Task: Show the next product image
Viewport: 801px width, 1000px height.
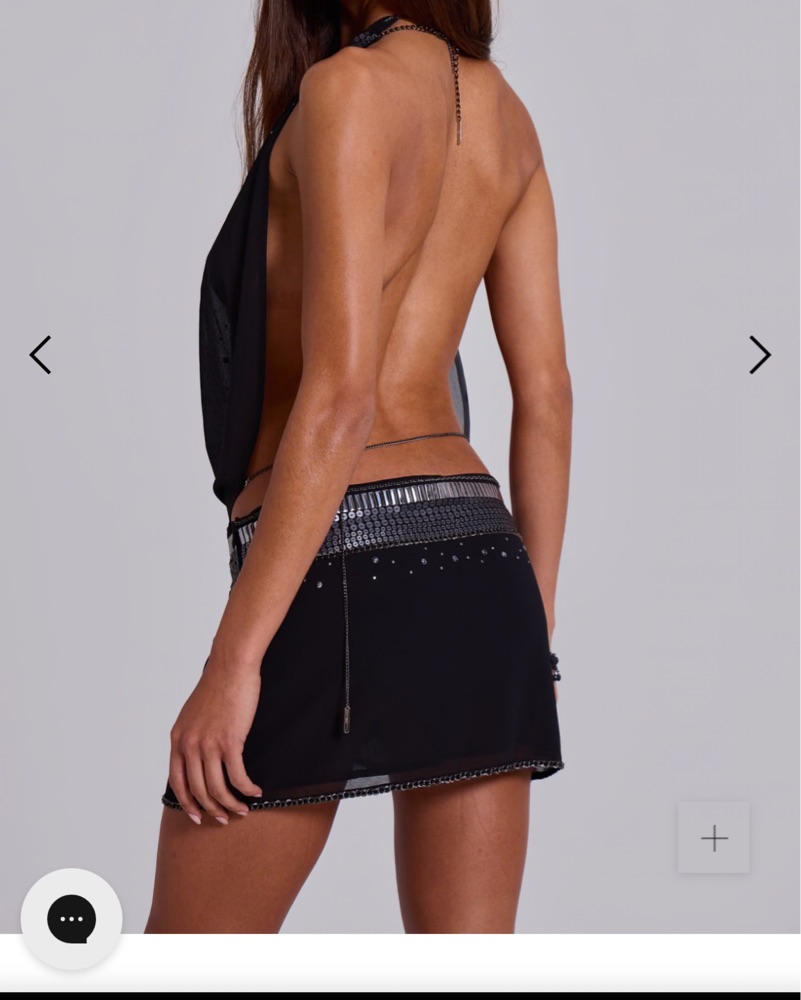Action: [x=760, y=355]
